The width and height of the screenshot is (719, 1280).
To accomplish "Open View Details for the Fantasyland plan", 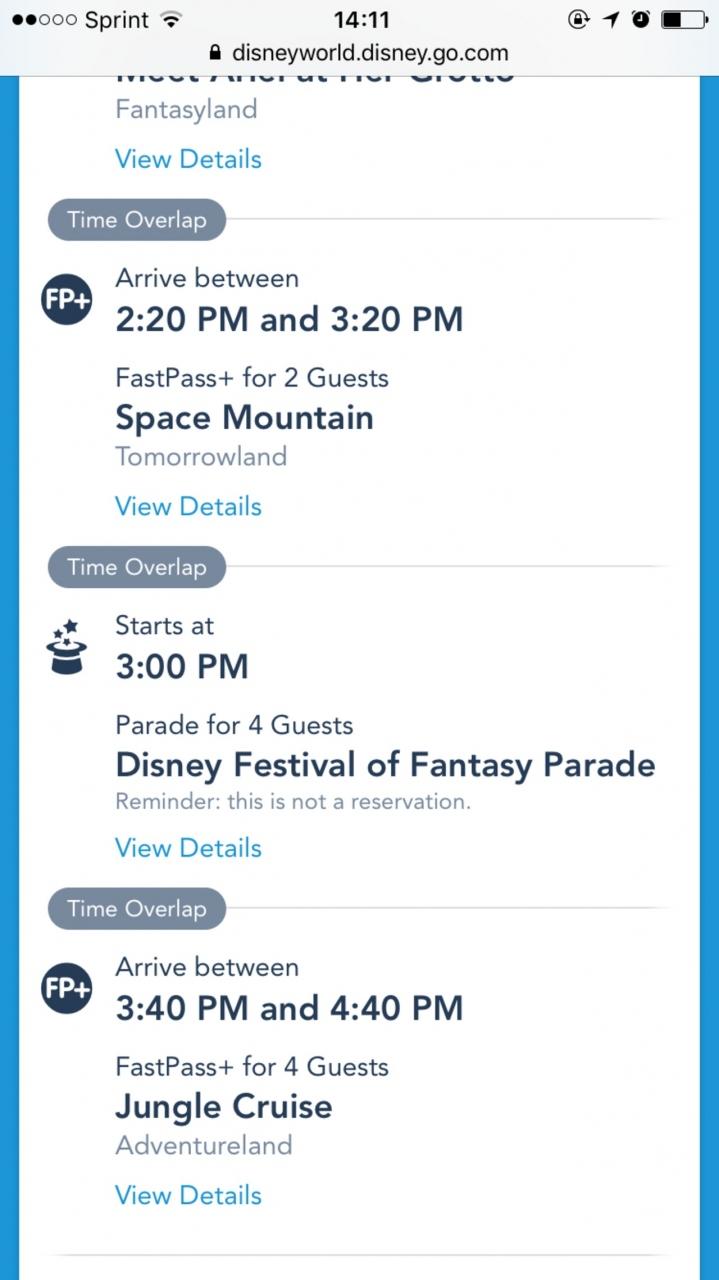I will (x=188, y=159).
